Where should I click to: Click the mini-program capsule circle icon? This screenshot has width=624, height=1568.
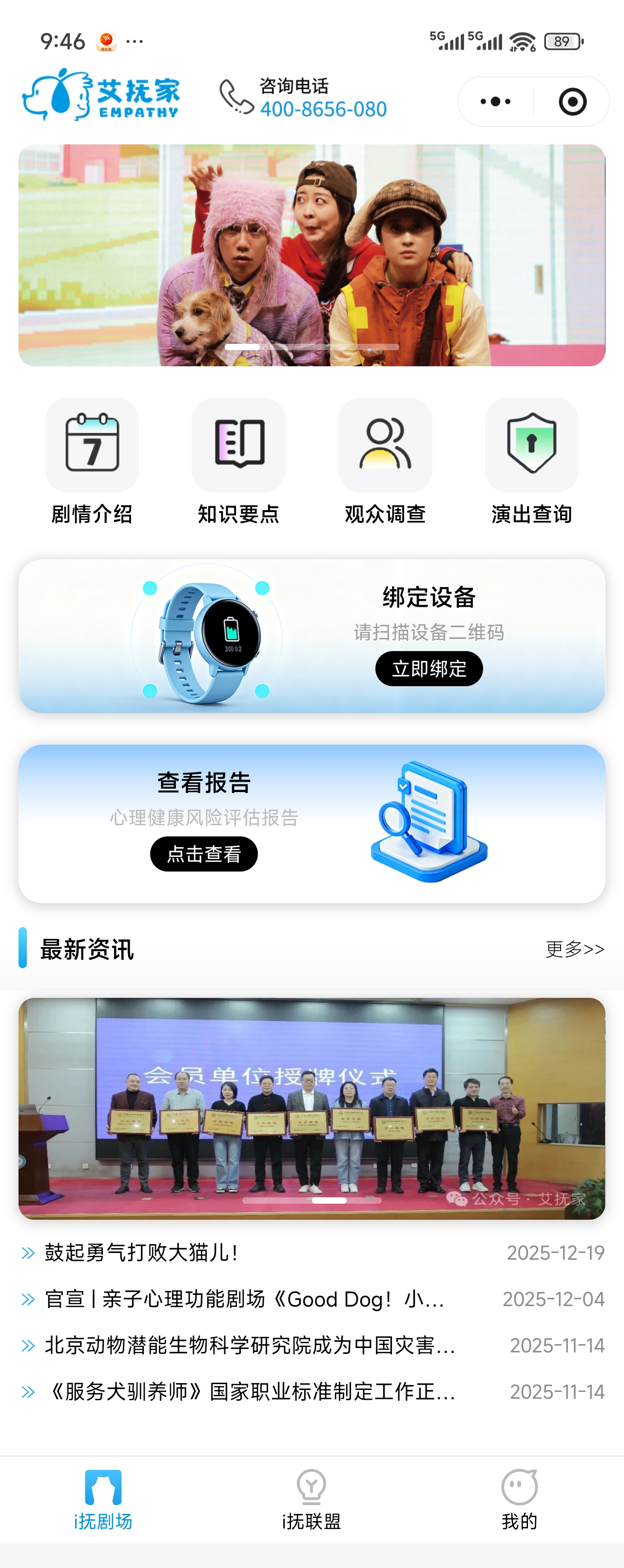coord(572,101)
